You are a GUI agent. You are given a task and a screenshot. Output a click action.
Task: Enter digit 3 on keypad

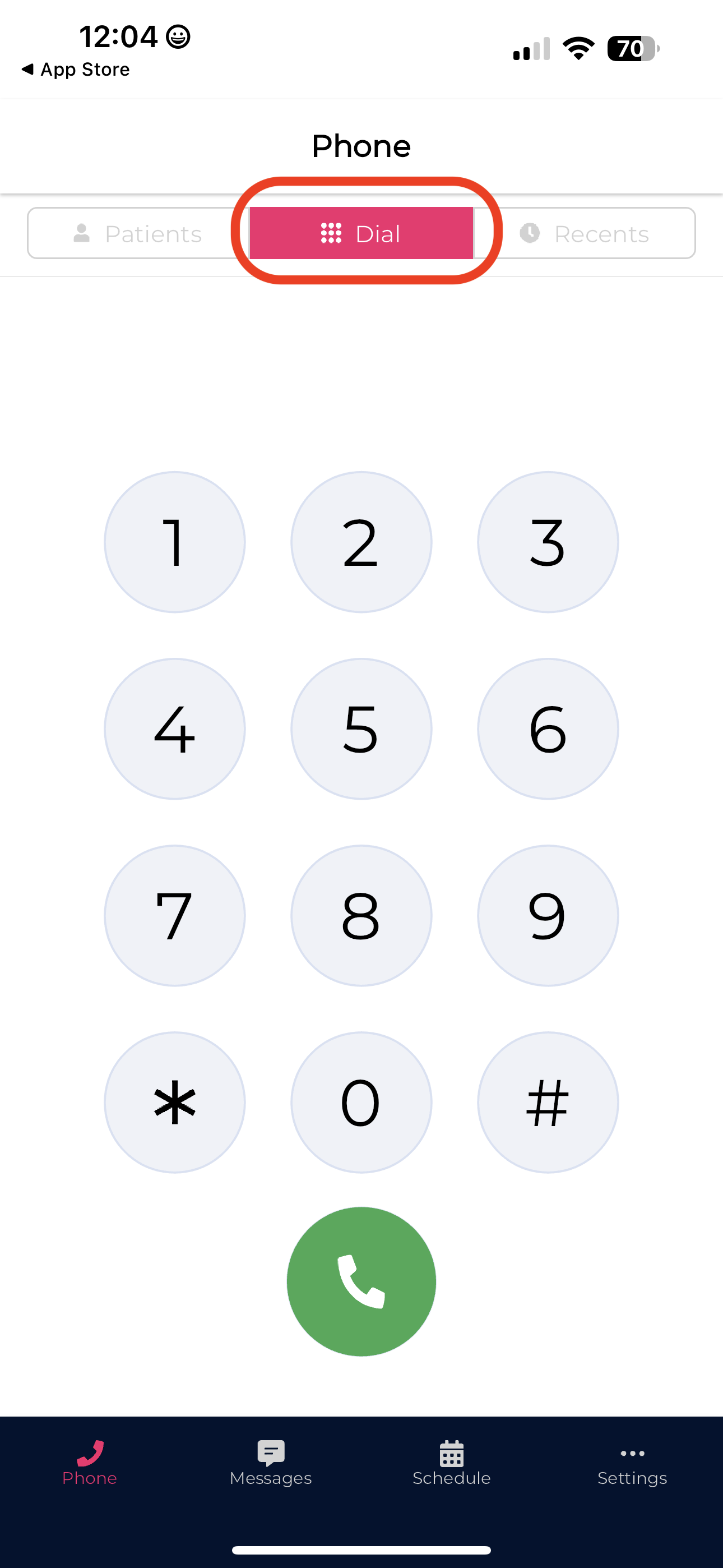pos(548,542)
